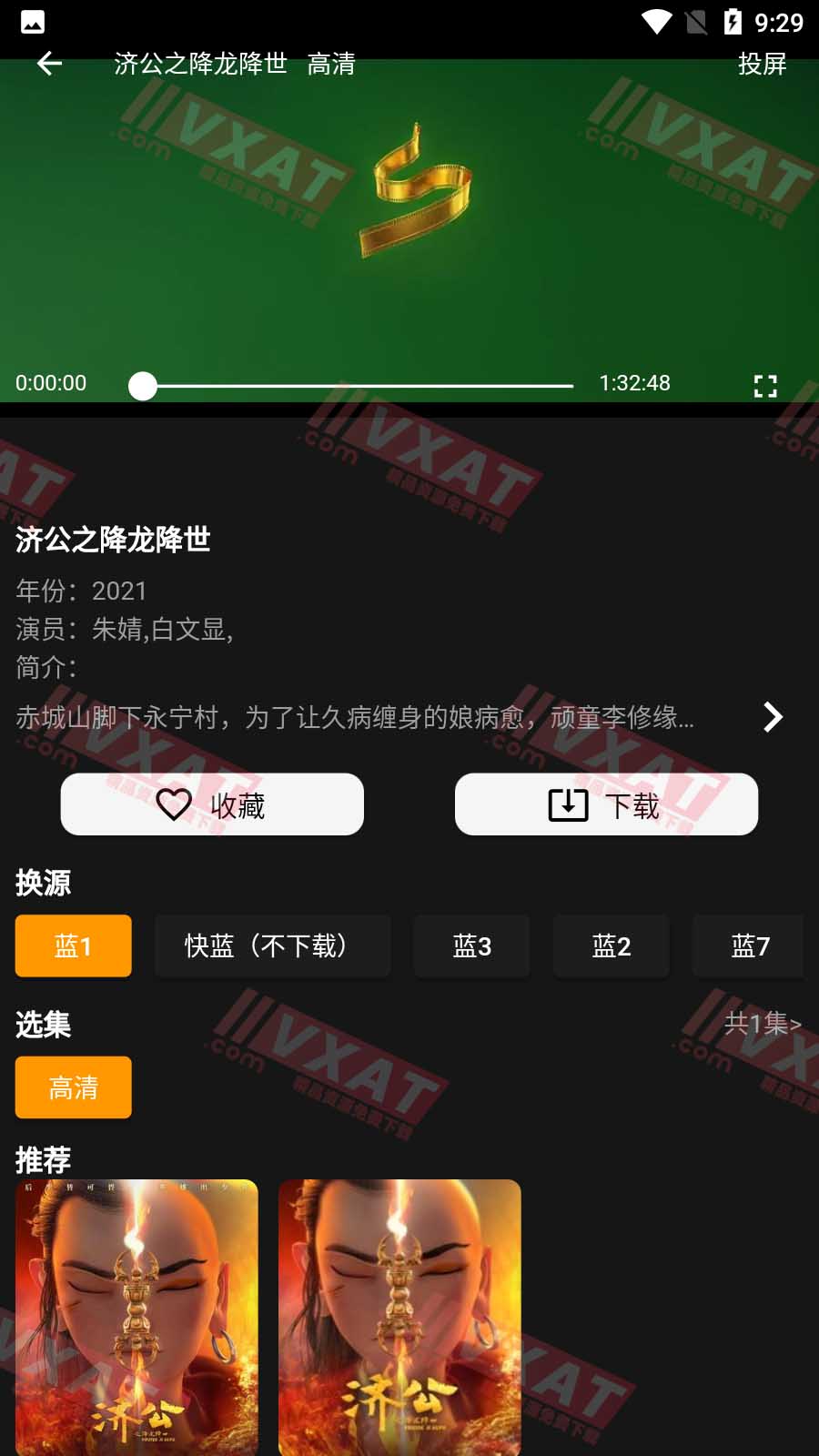This screenshot has height=1456, width=819.
Task: Select source 蓝1
Action: click(73, 946)
